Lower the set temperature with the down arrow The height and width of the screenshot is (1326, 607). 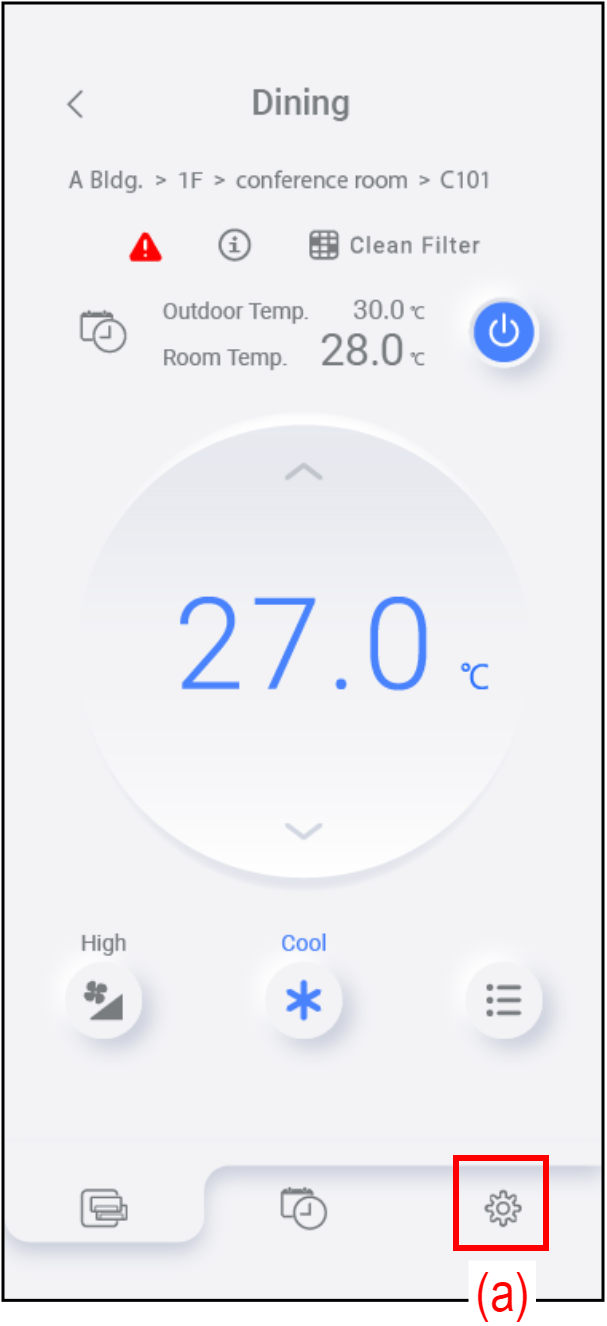coord(303,830)
